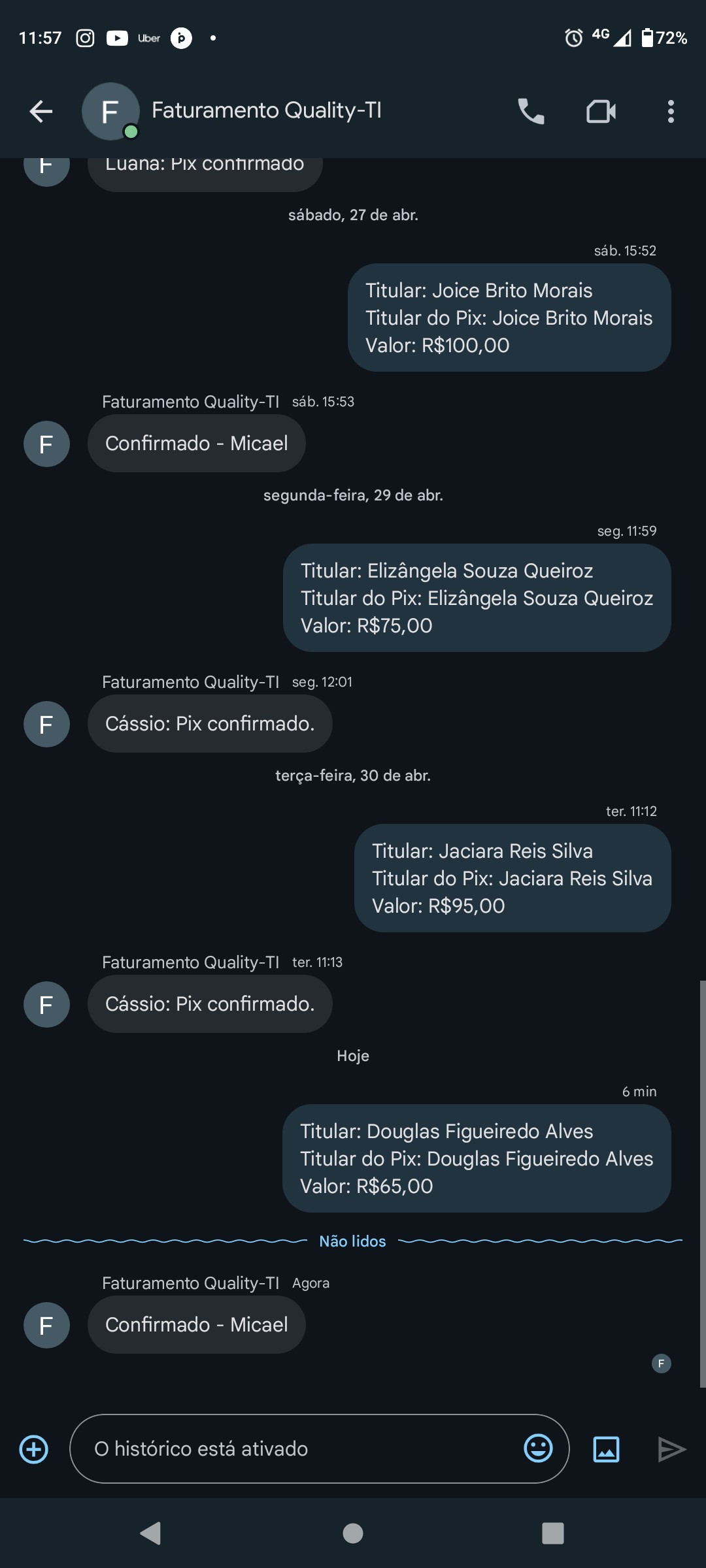Screen dimensions: 706x1568
Task: Start a voice call with Faturamento Quality-TI
Action: pos(531,112)
